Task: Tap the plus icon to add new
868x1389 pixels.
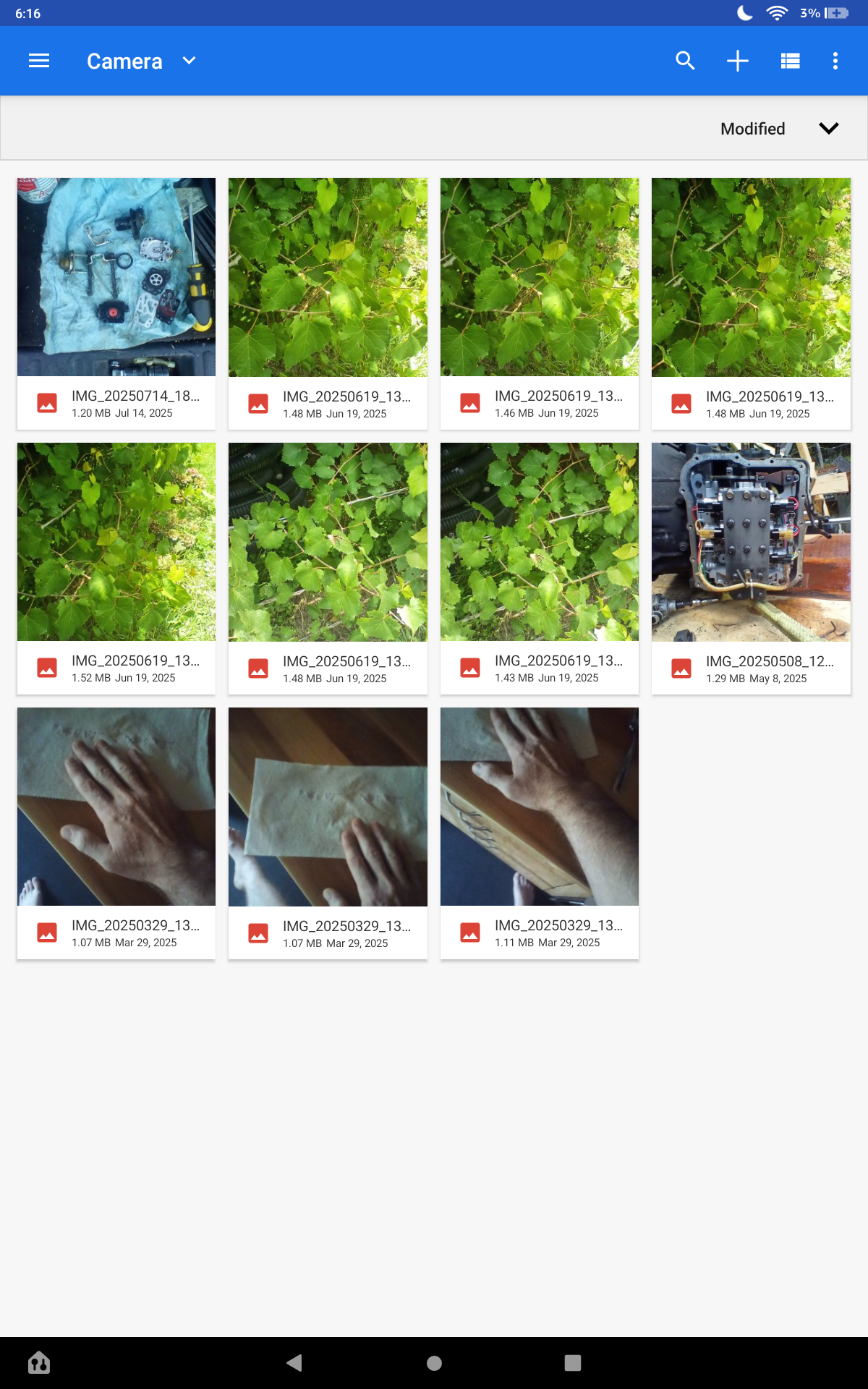Action: point(737,61)
